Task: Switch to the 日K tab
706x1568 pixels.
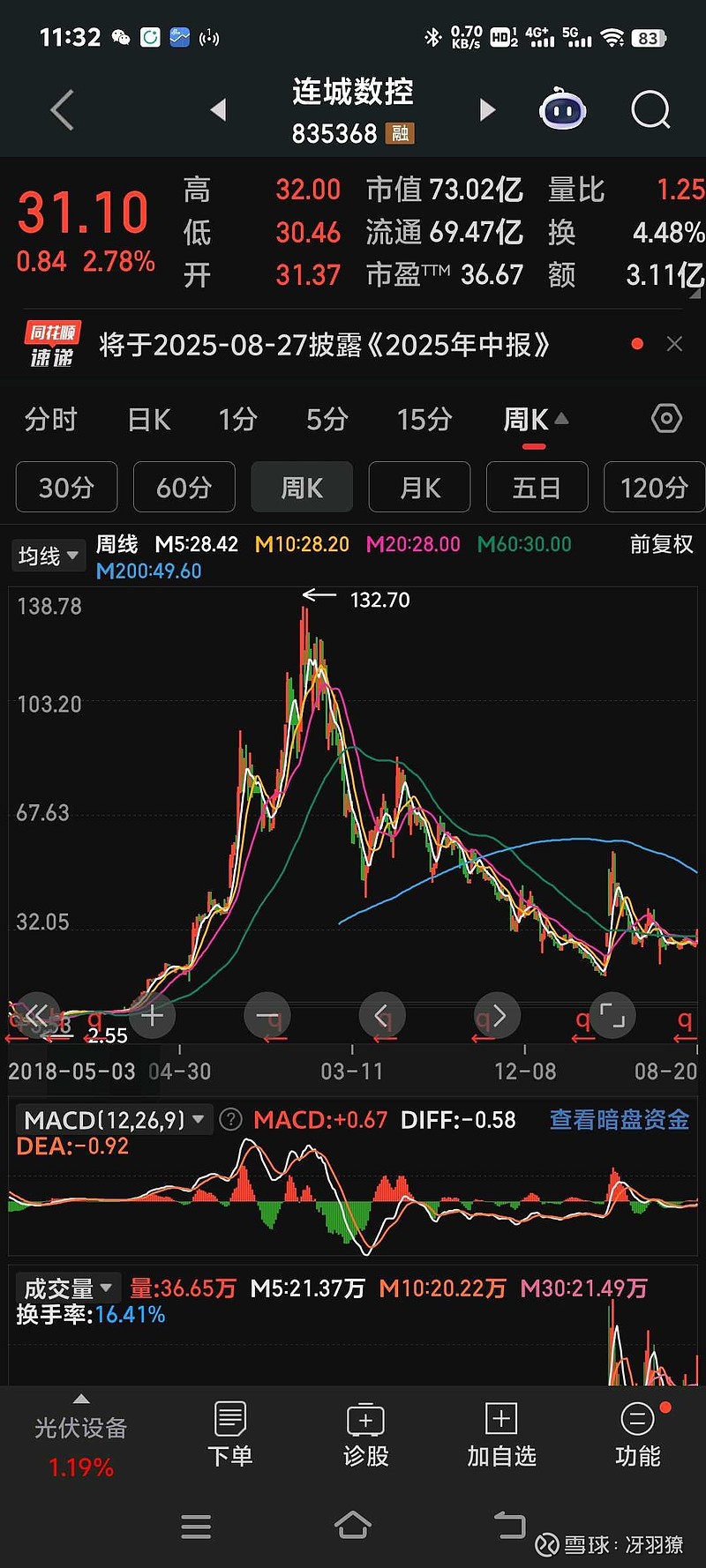Action: 149,420
